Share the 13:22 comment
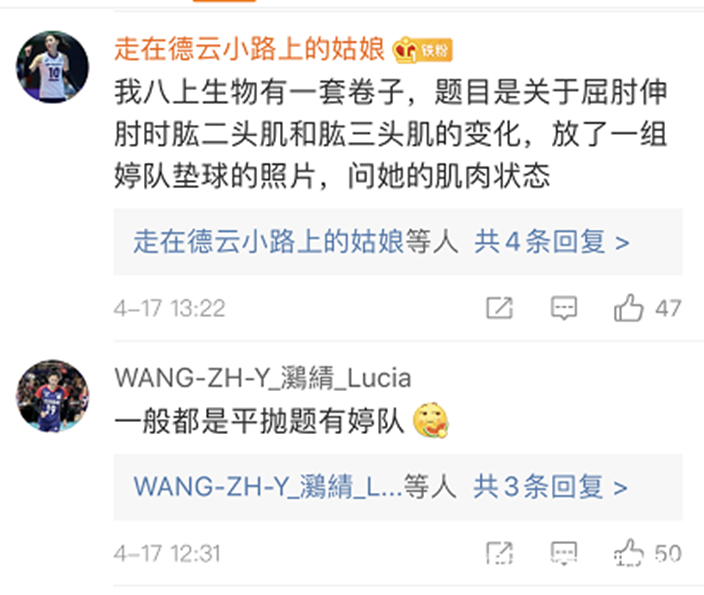This screenshot has height=595, width=704. coord(499,308)
